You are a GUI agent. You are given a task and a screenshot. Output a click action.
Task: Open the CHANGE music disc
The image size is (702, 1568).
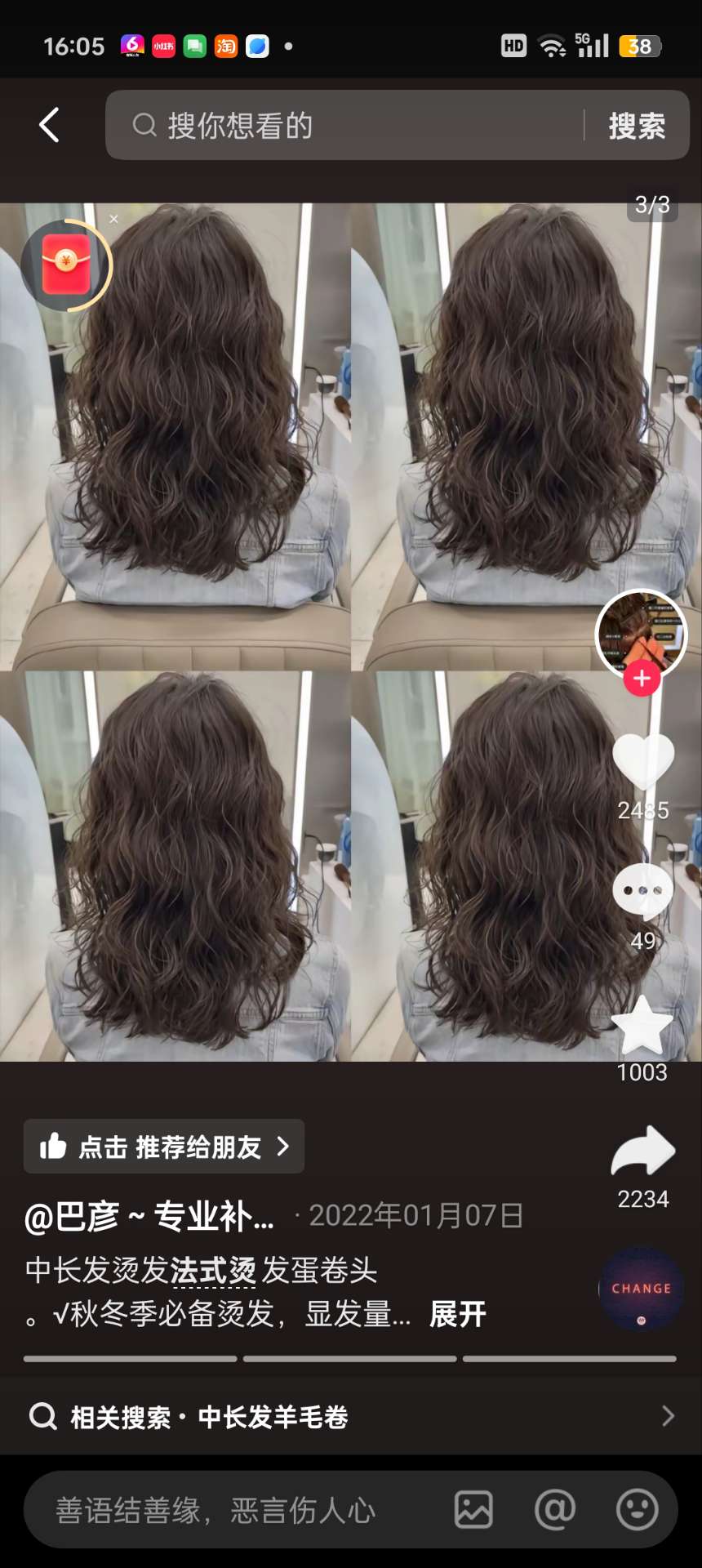point(641,1289)
